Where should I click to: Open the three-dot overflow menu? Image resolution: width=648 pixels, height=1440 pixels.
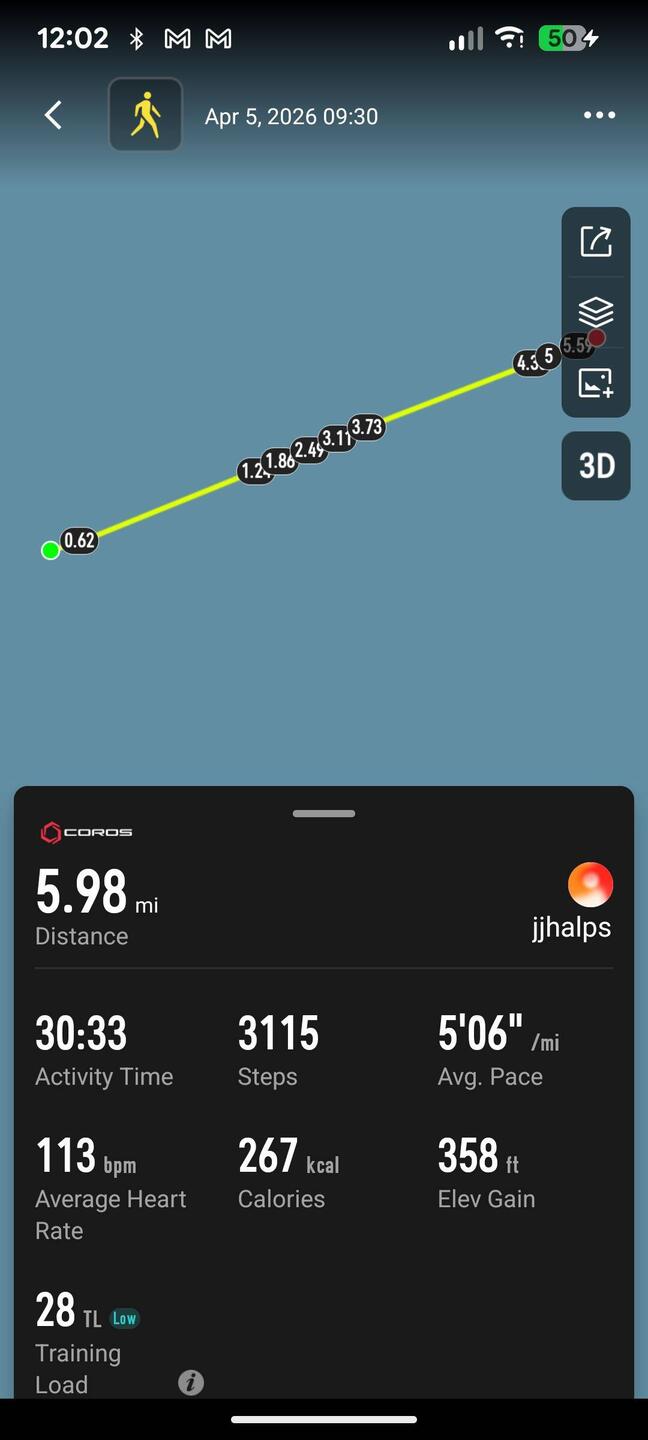click(x=599, y=115)
